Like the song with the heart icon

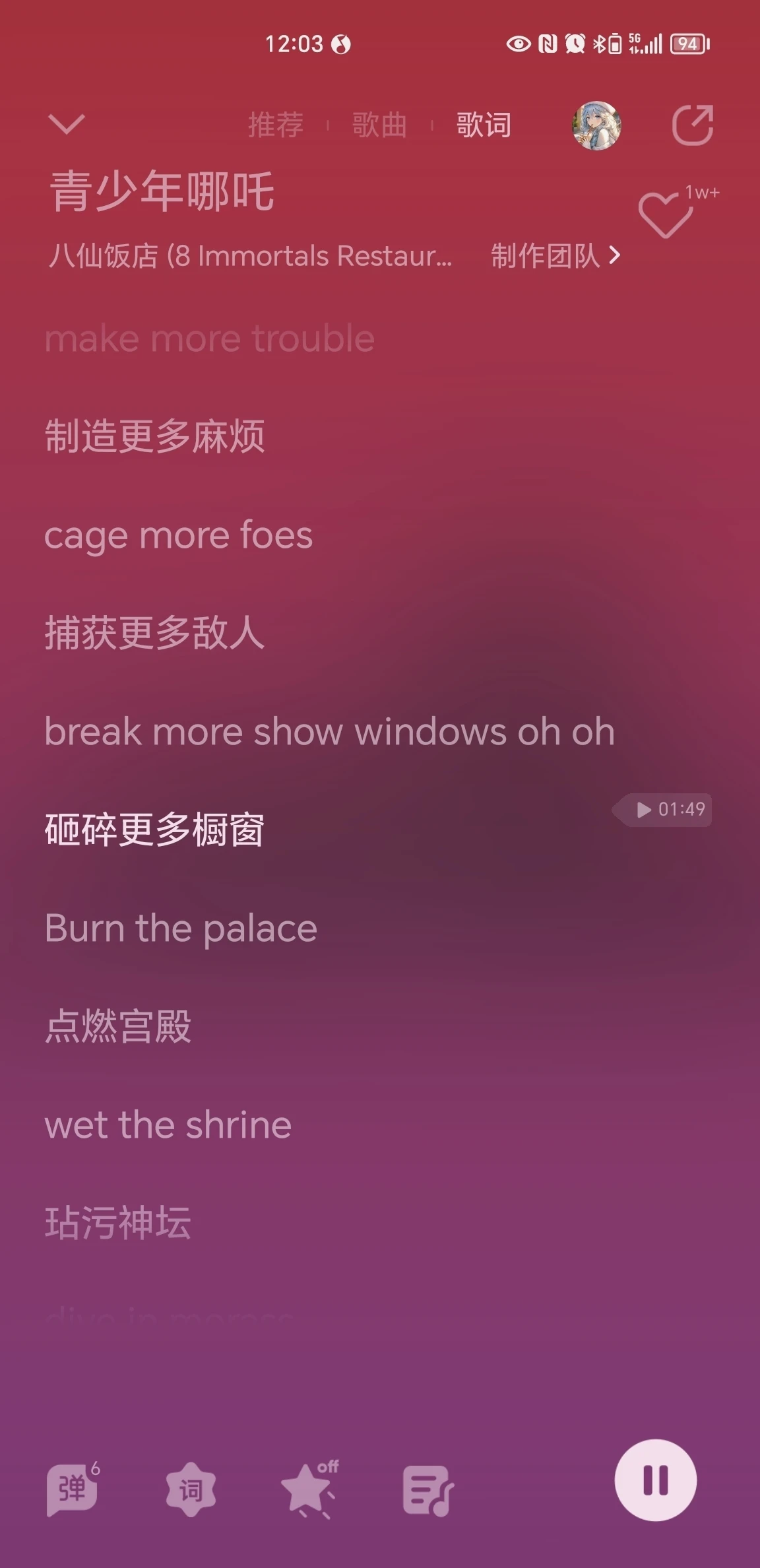coord(665,215)
